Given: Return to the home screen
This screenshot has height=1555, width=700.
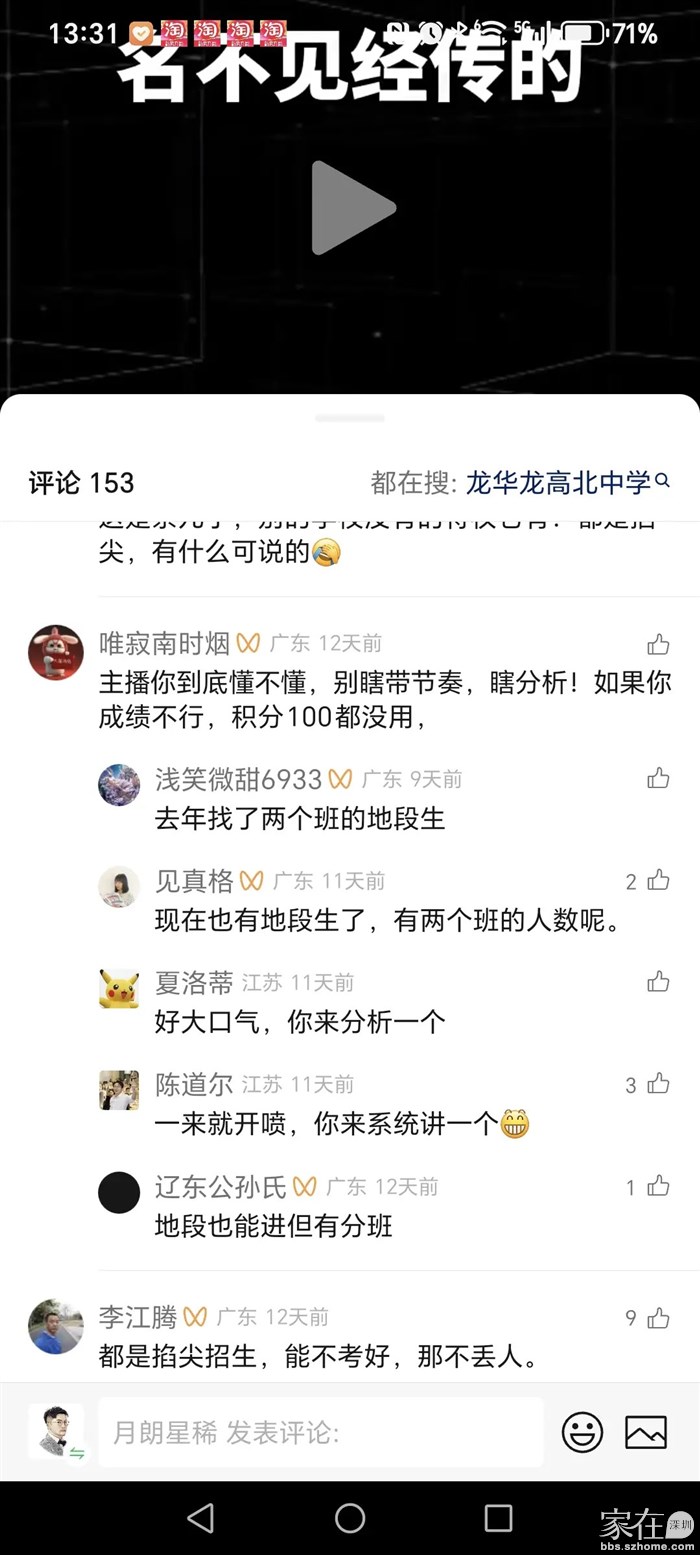Looking at the screenshot, I should click(x=350, y=1518).
